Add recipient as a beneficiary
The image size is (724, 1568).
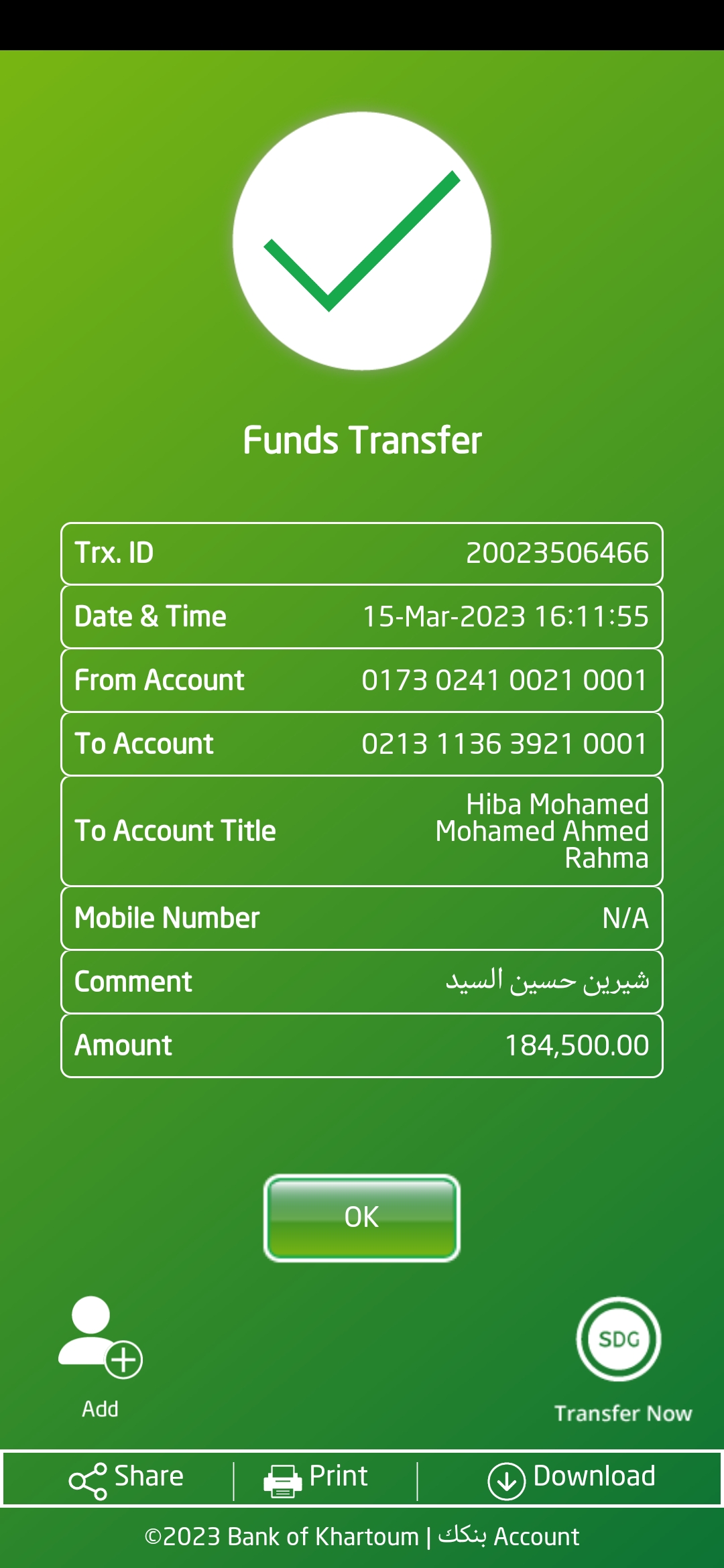click(101, 1340)
